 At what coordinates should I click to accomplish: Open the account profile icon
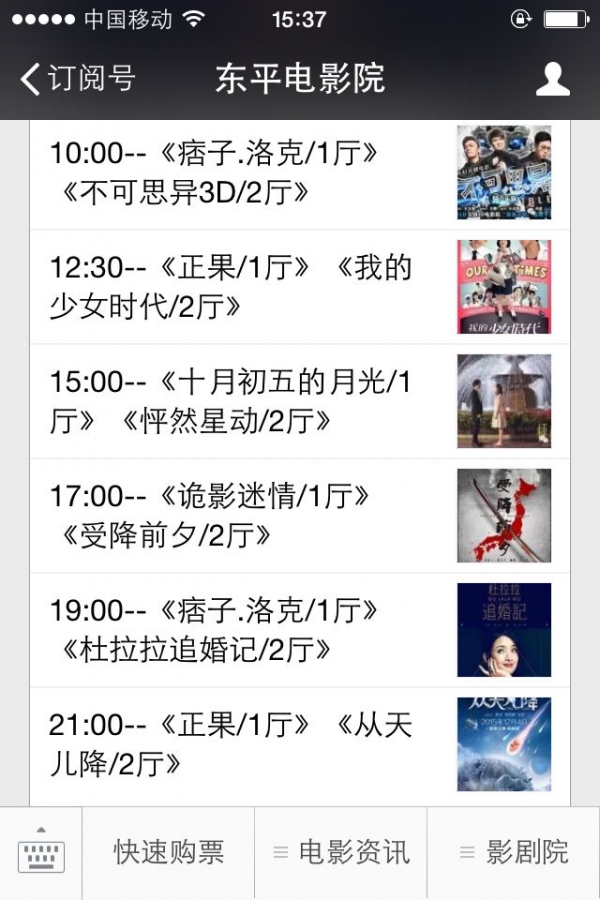tap(552, 79)
